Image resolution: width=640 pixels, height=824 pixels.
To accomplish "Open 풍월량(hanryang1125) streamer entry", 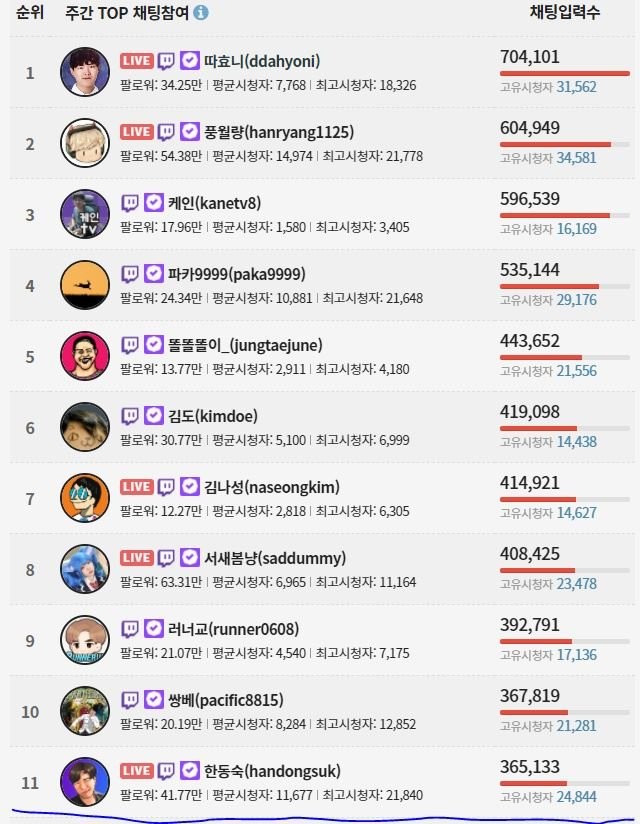I will tap(279, 131).
